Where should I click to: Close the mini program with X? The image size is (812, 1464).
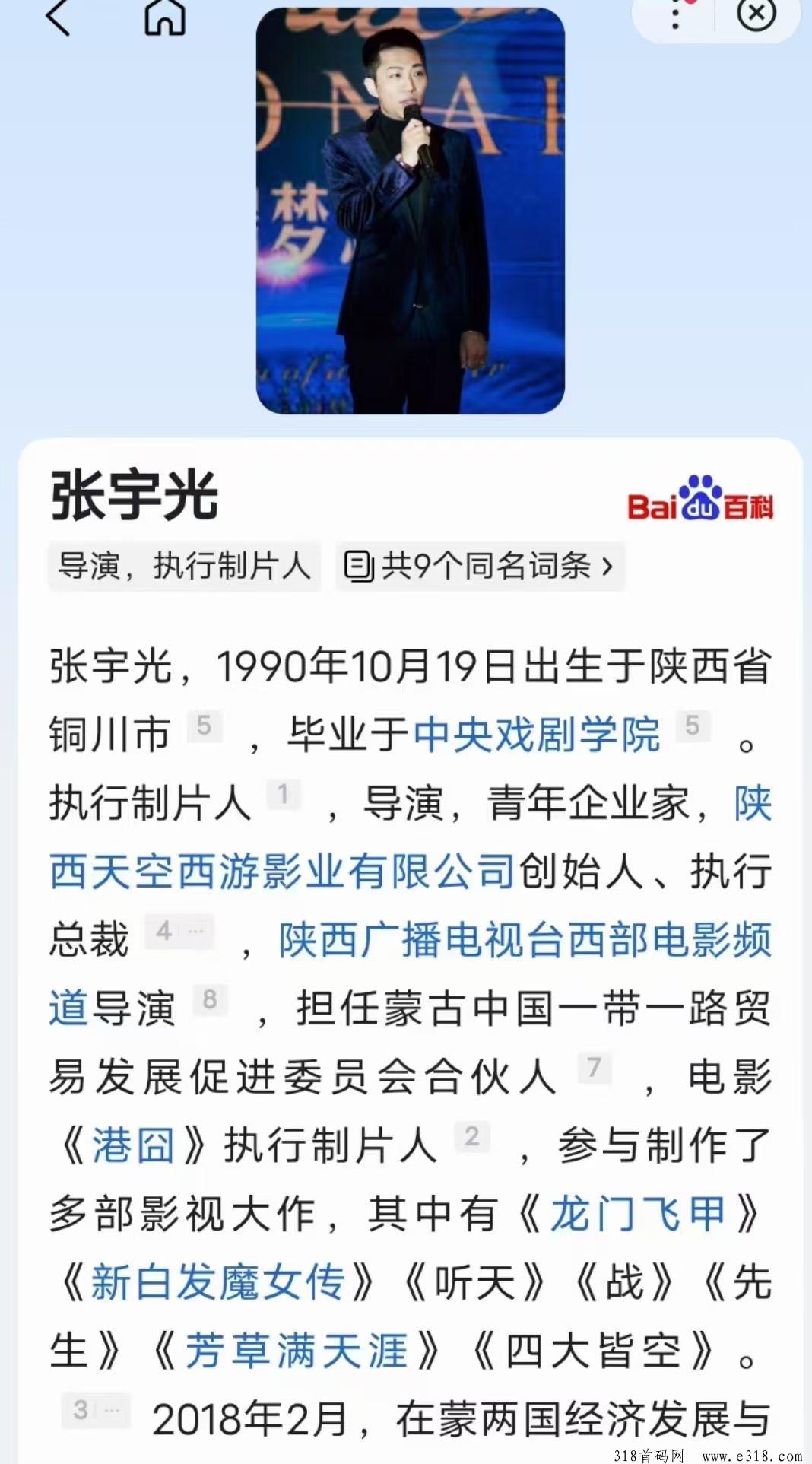[756, 15]
